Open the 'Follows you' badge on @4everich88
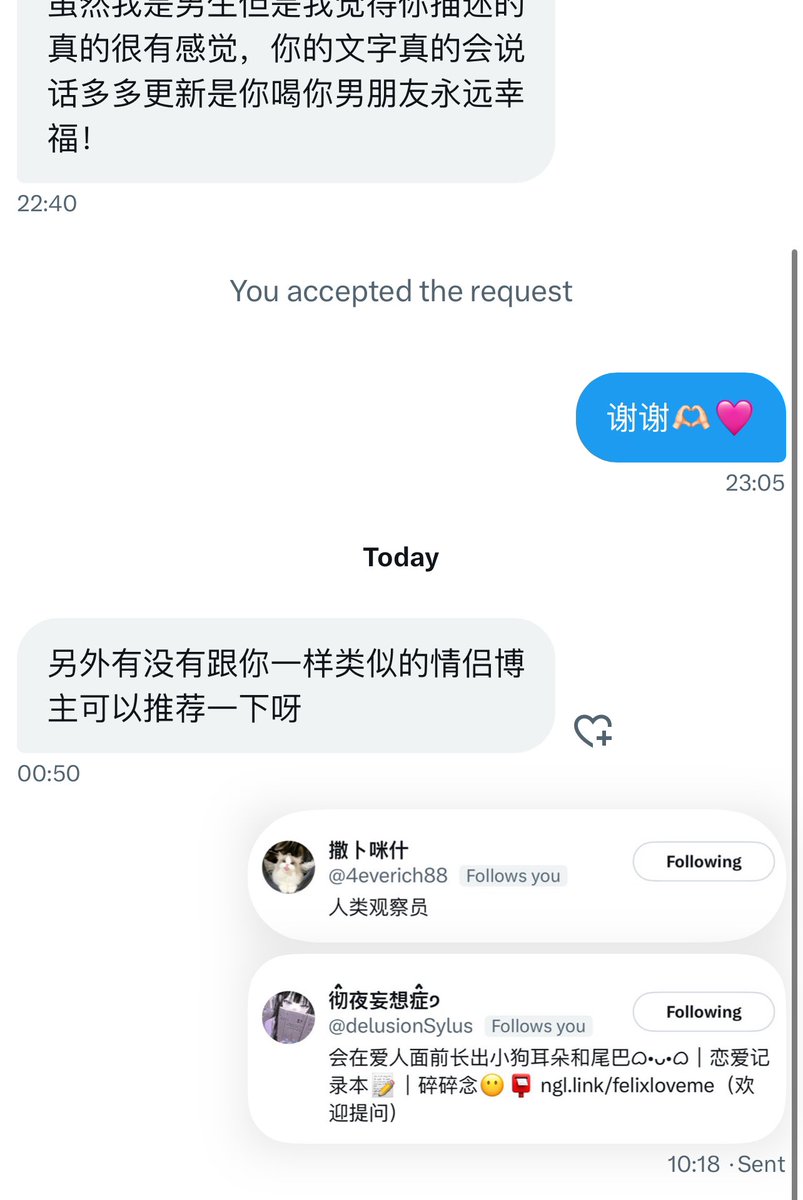 (x=513, y=876)
